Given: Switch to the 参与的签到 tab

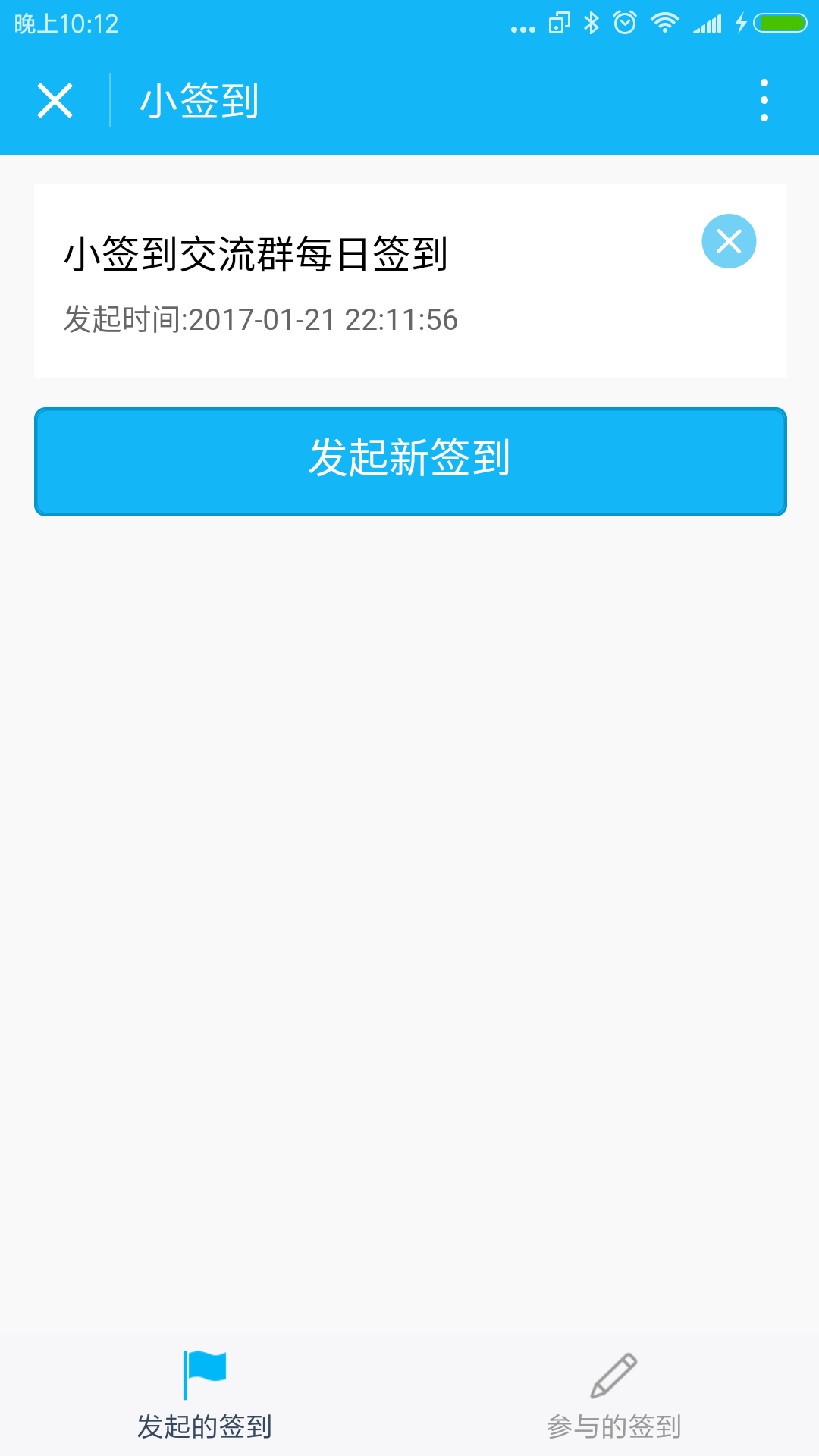Looking at the screenshot, I should (x=614, y=1395).
